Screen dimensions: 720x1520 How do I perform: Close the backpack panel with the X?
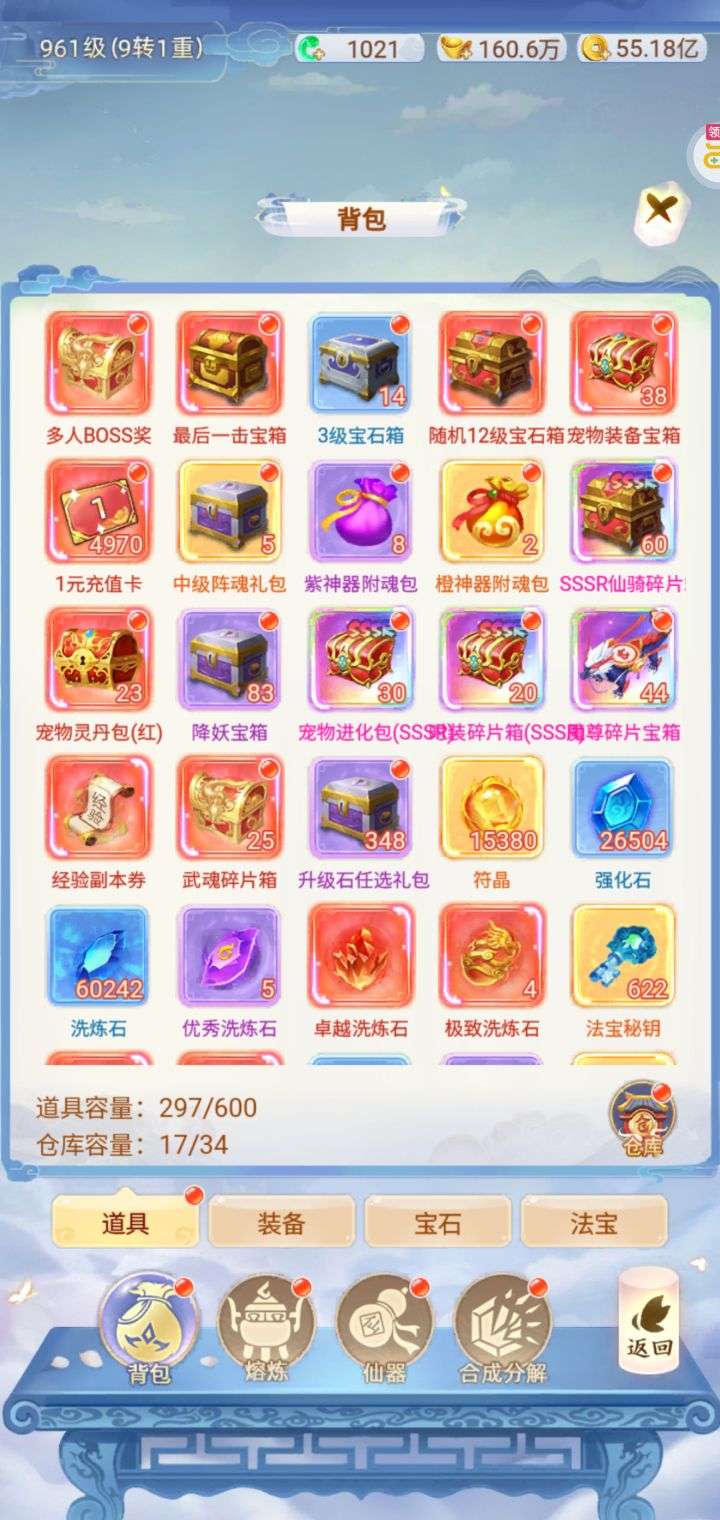(x=661, y=211)
